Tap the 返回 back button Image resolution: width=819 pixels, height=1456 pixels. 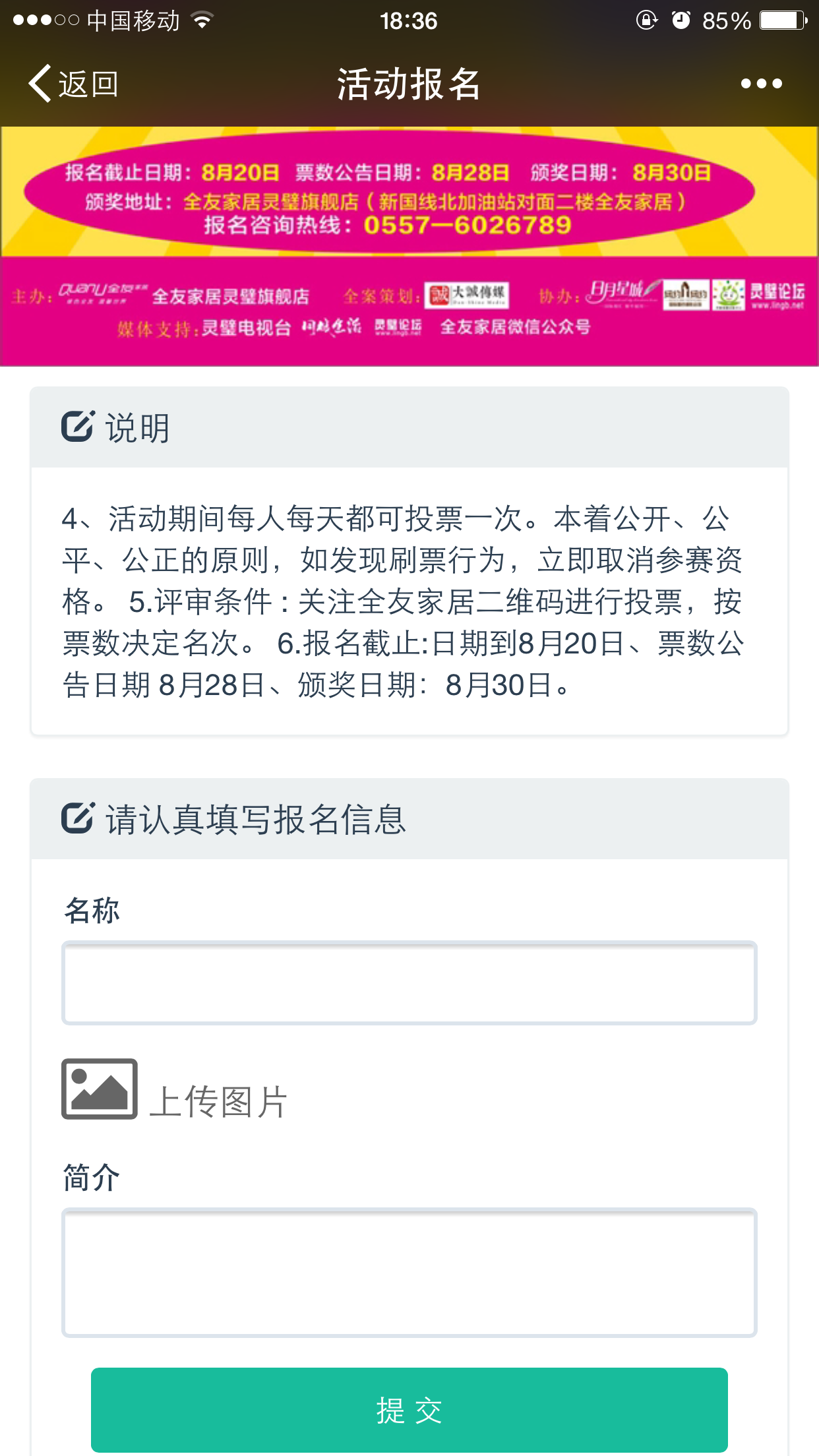73,84
